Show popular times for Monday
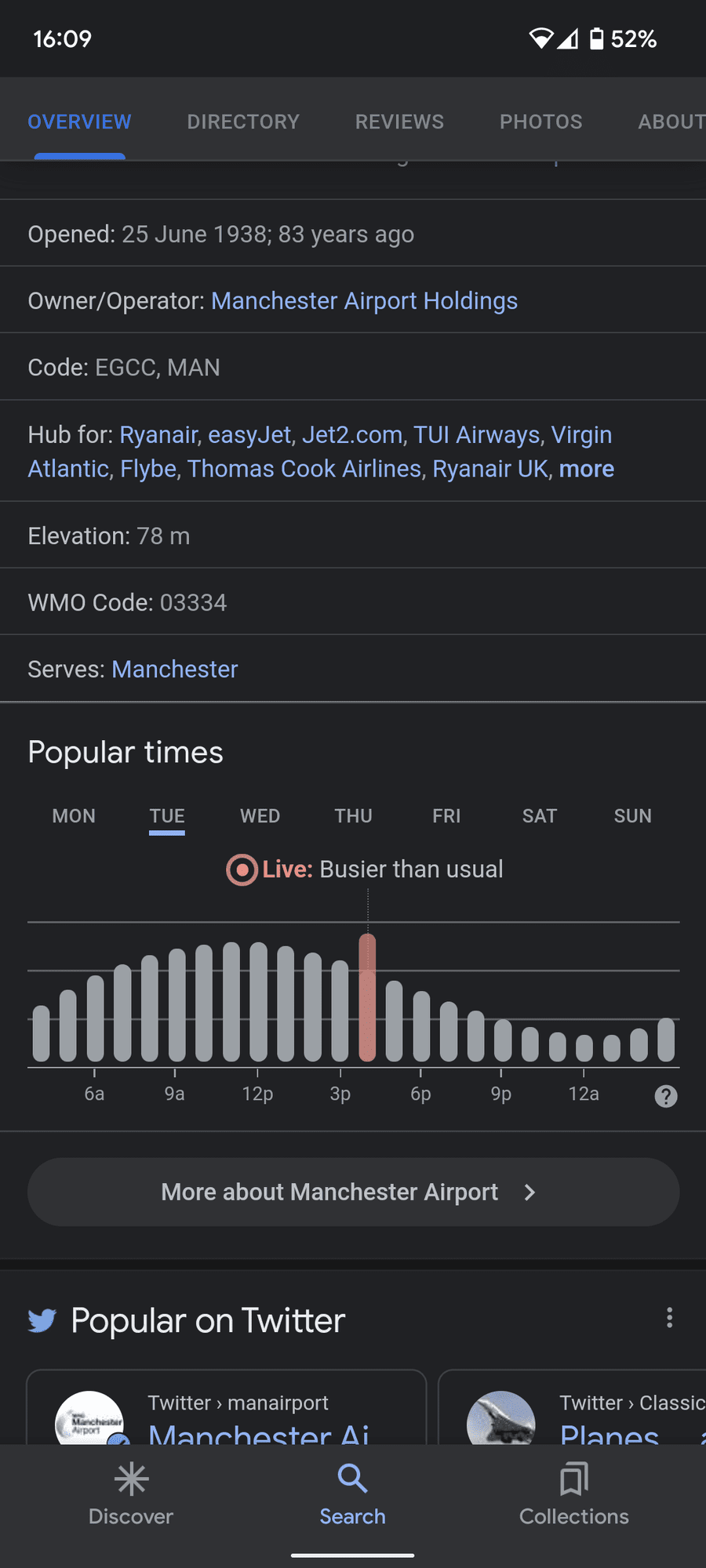Viewport: 706px width, 1568px height. 74,816
